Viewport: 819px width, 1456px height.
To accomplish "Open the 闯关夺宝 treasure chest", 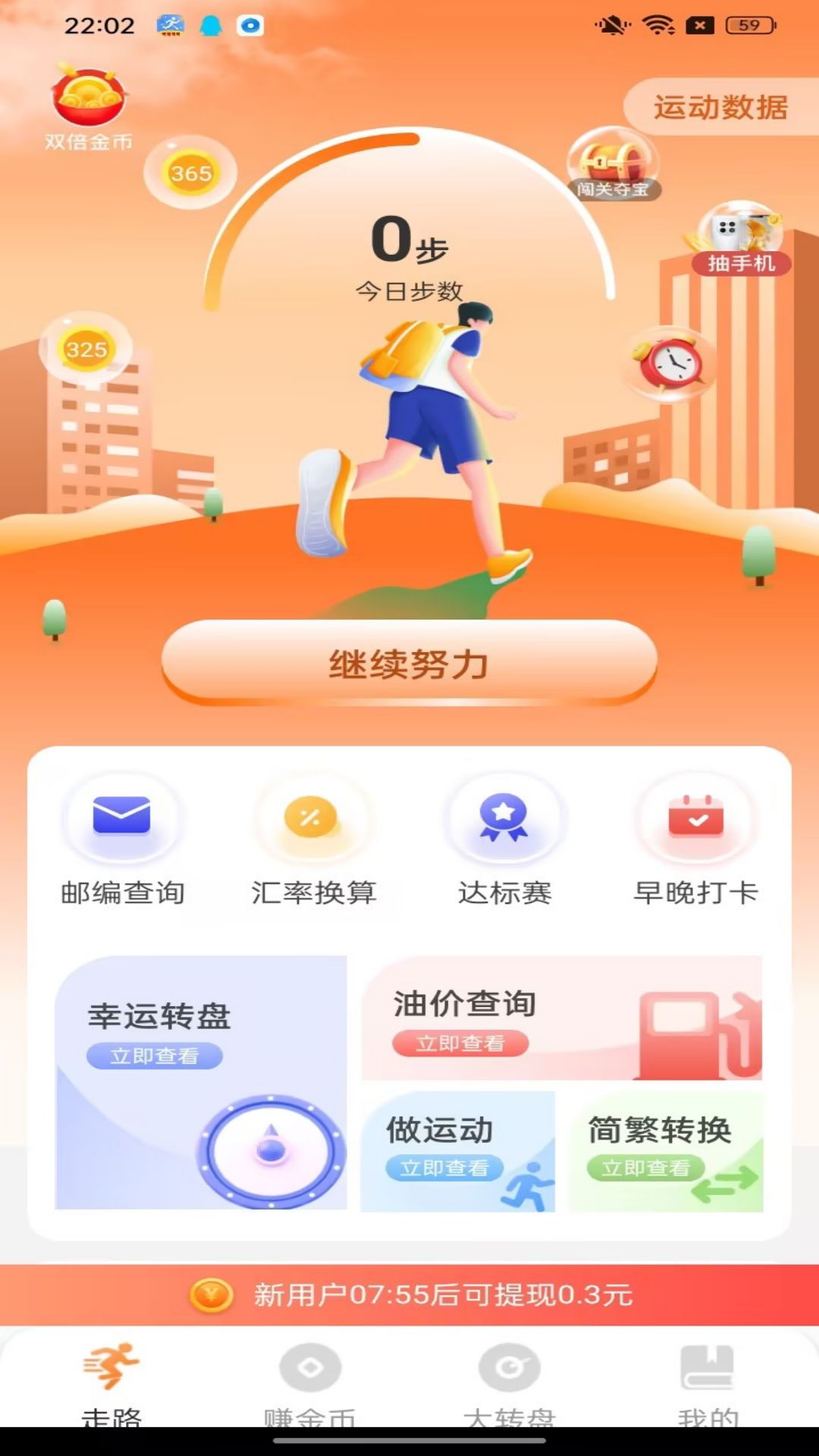I will [x=613, y=165].
